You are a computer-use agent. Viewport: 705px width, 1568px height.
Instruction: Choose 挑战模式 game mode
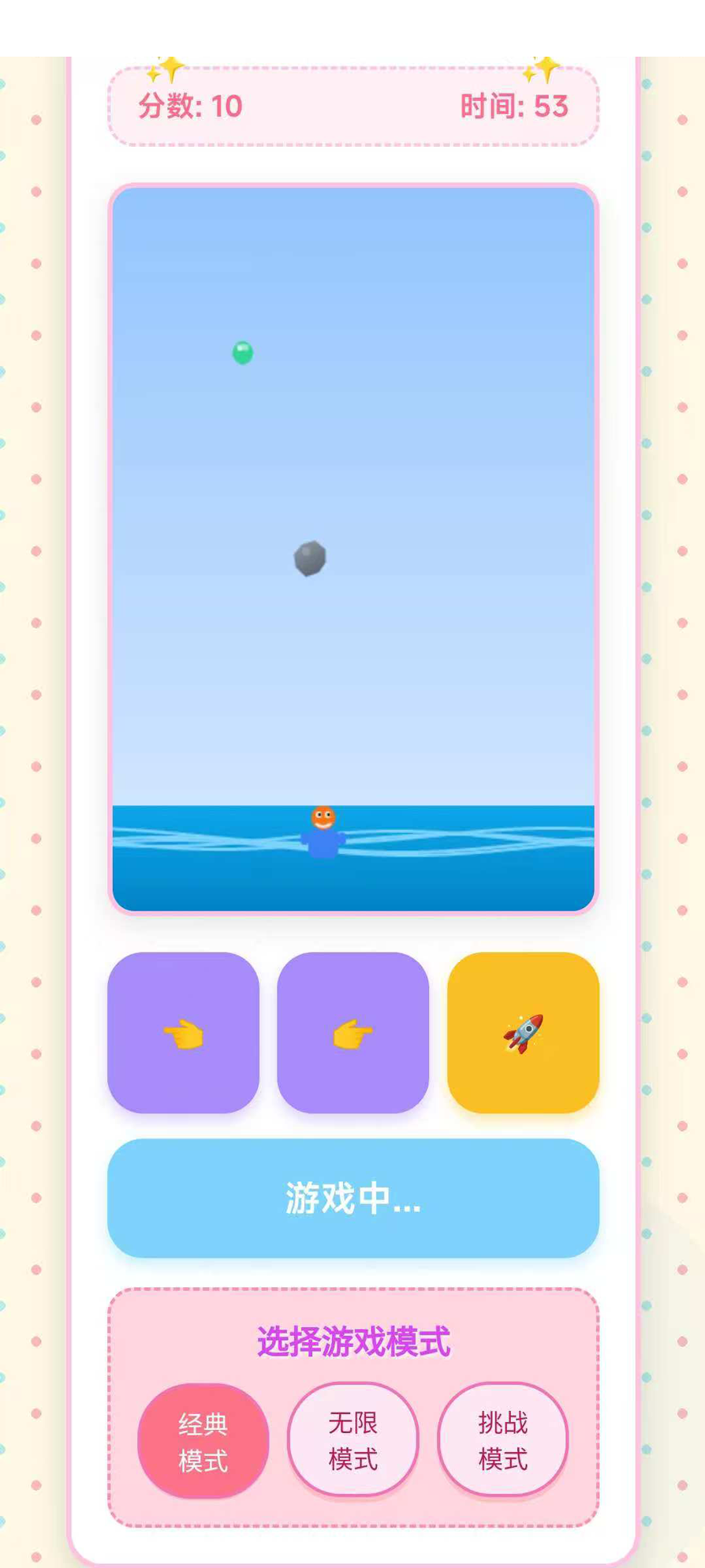502,1439
